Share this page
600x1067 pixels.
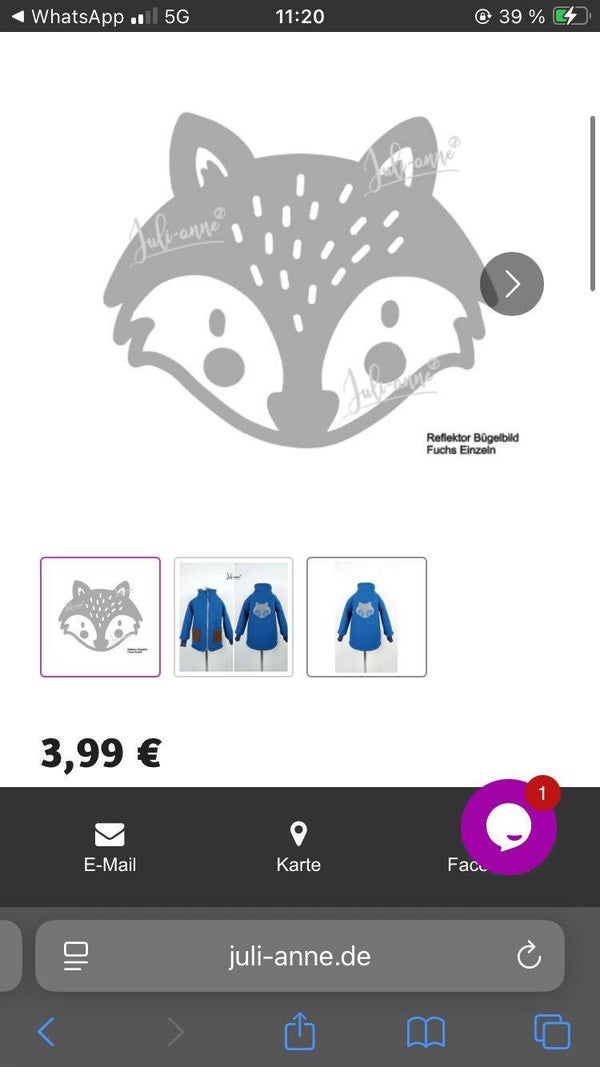pos(299,1031)
